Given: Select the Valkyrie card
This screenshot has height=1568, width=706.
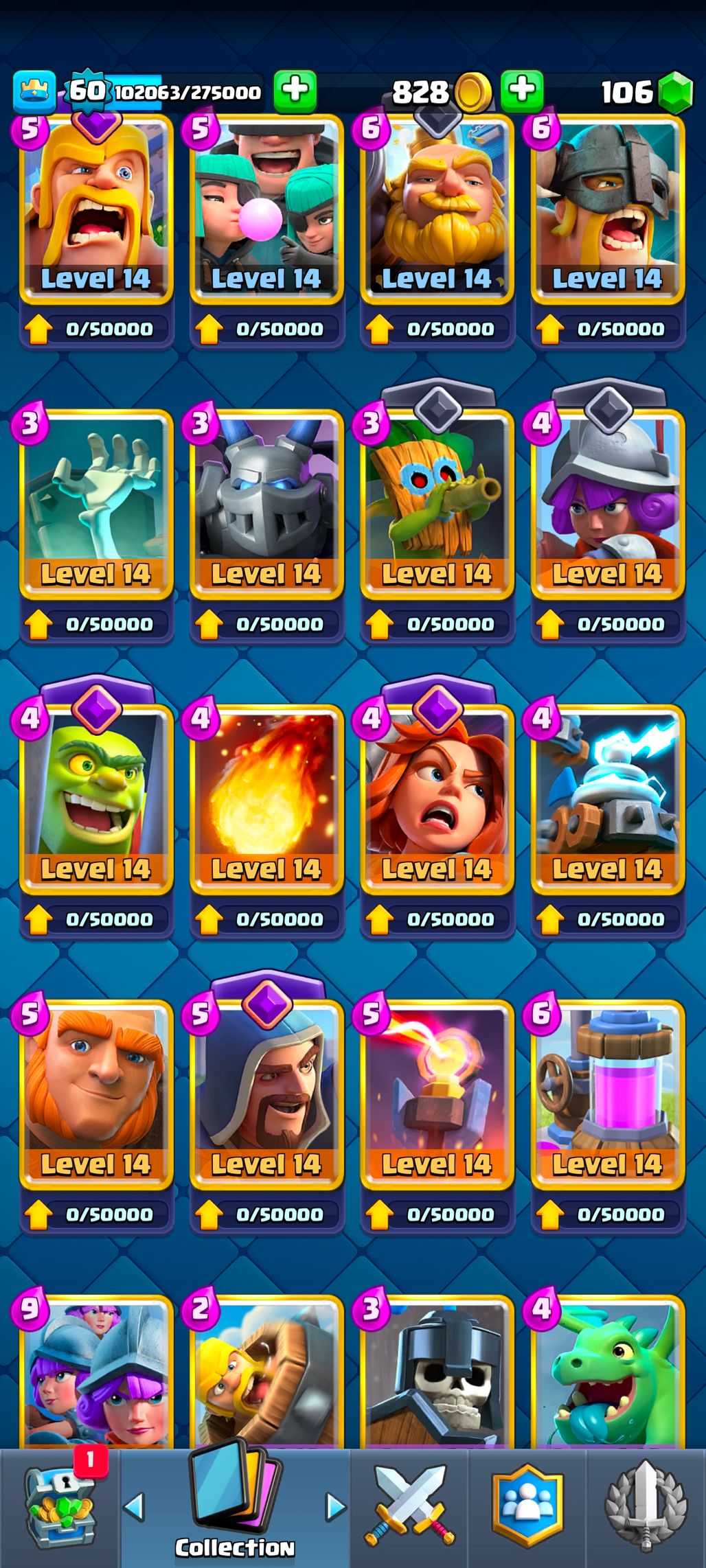Looking at the screenshot, I should pyautogui.click(x=437, y=800).
